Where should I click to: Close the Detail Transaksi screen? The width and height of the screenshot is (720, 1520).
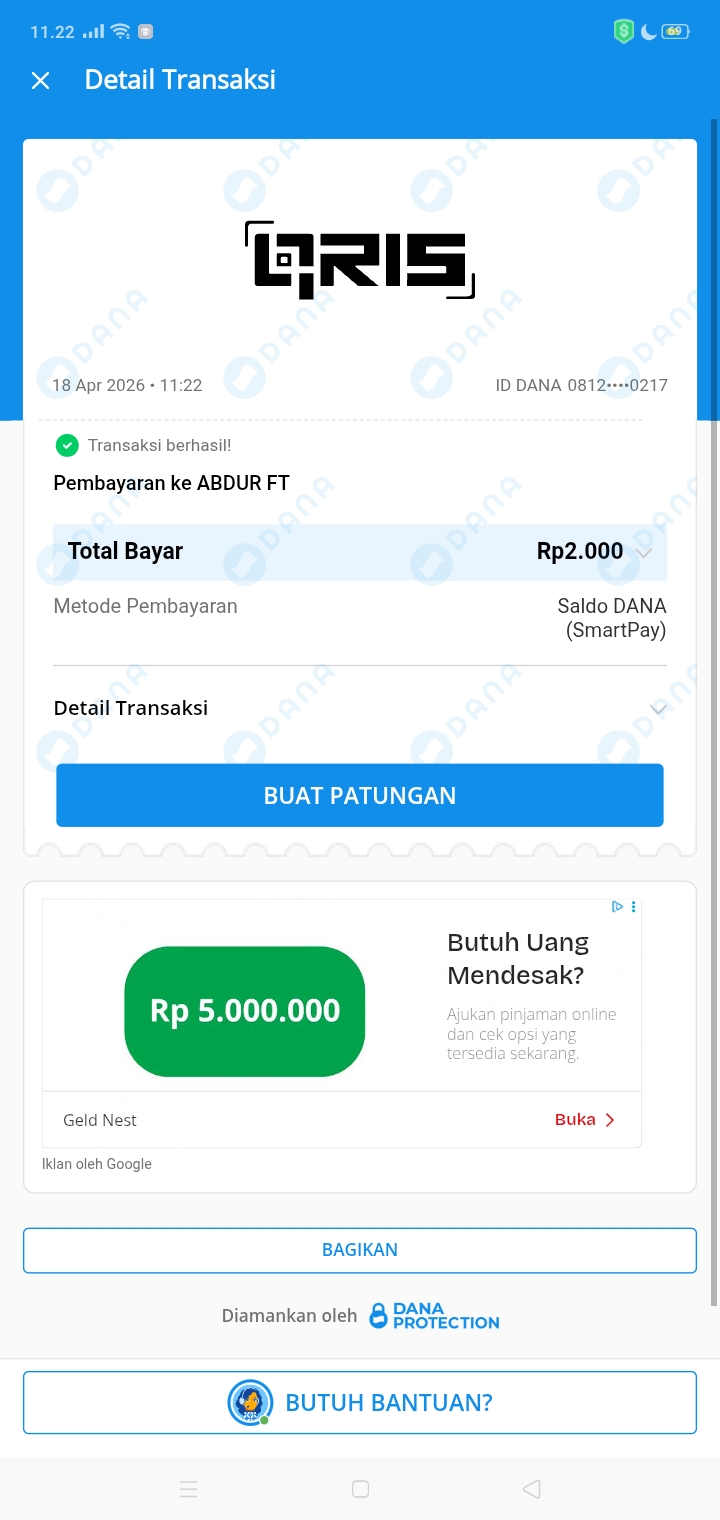click(x=40, y=81)
